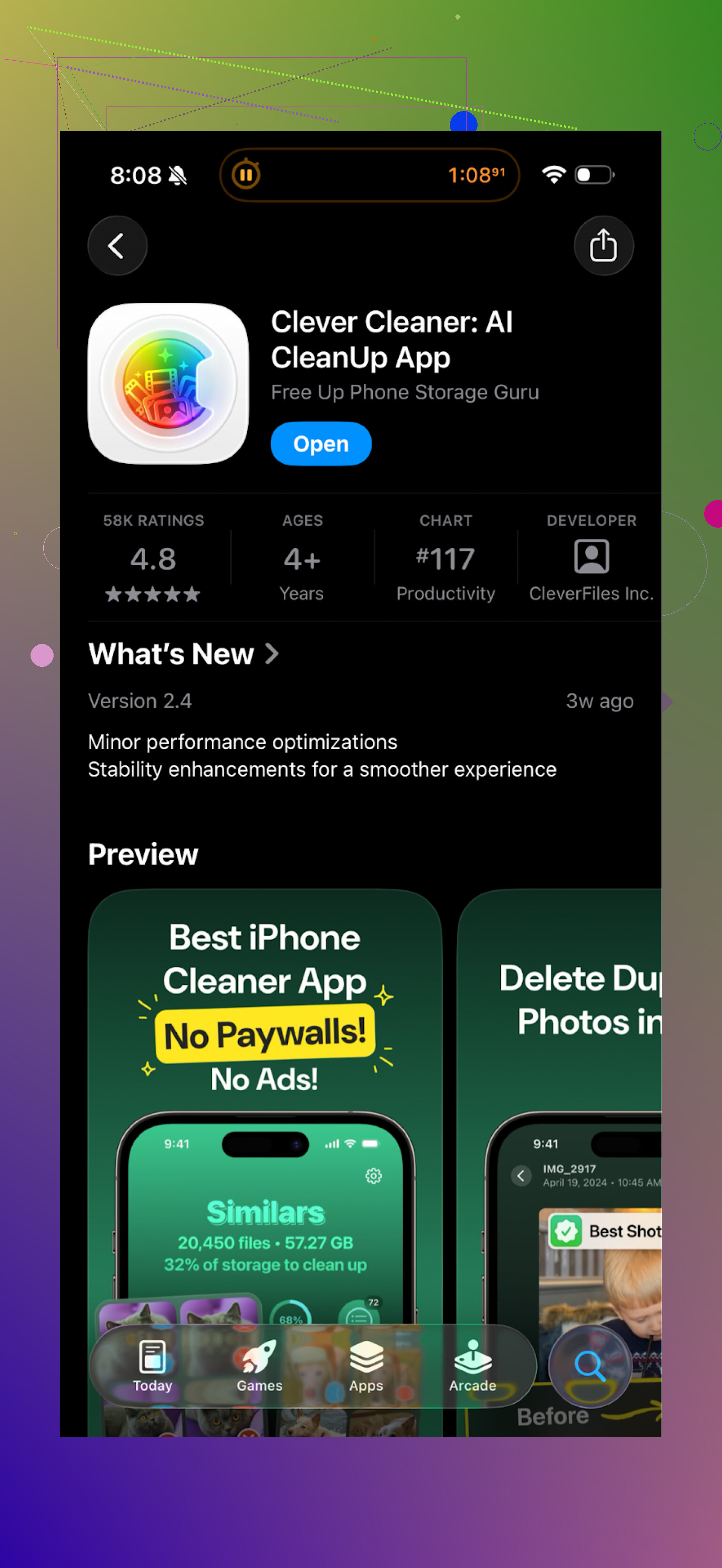Screen dimensions: 722x1568
Task: Open the search tab magnifier
Action: [589, 1365]
